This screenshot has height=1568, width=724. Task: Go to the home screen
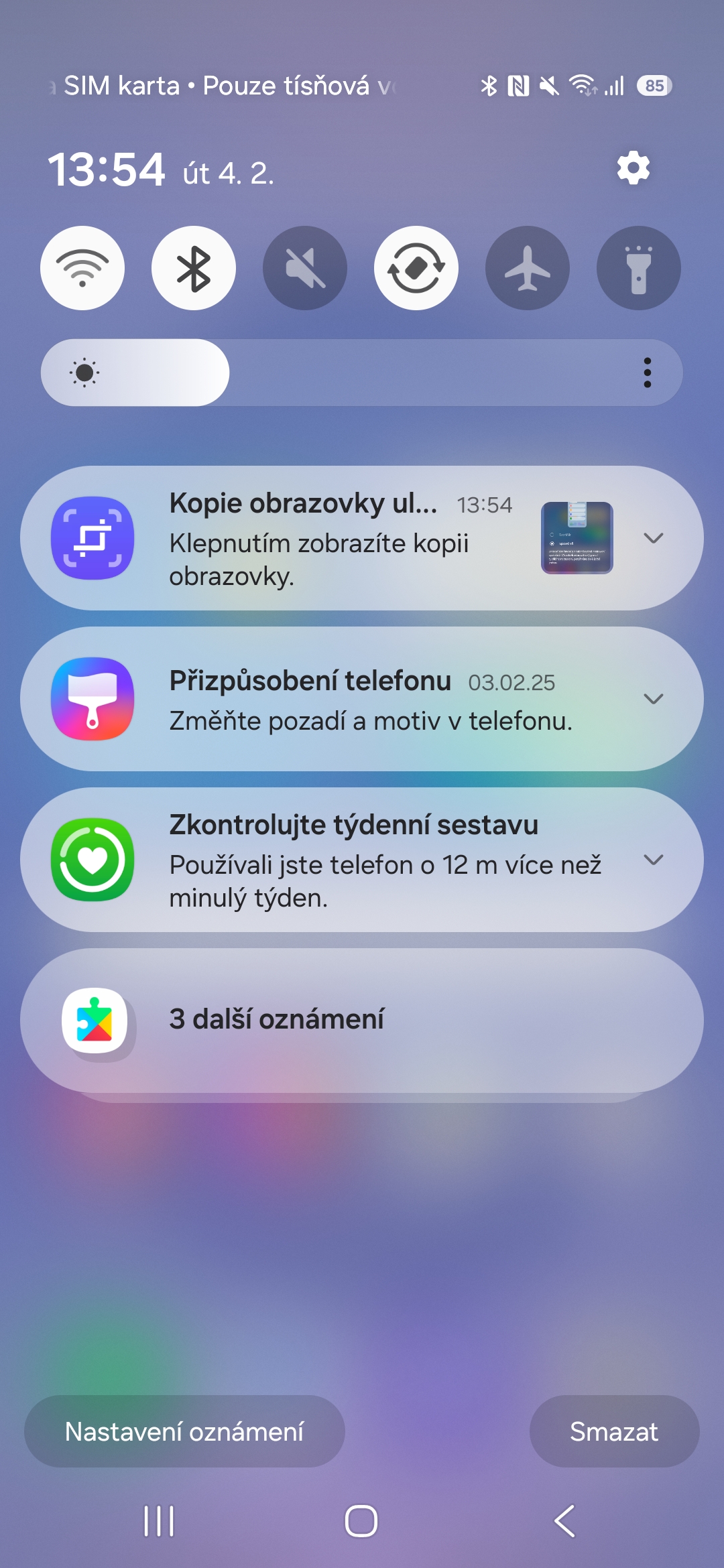pos(361,1520)
